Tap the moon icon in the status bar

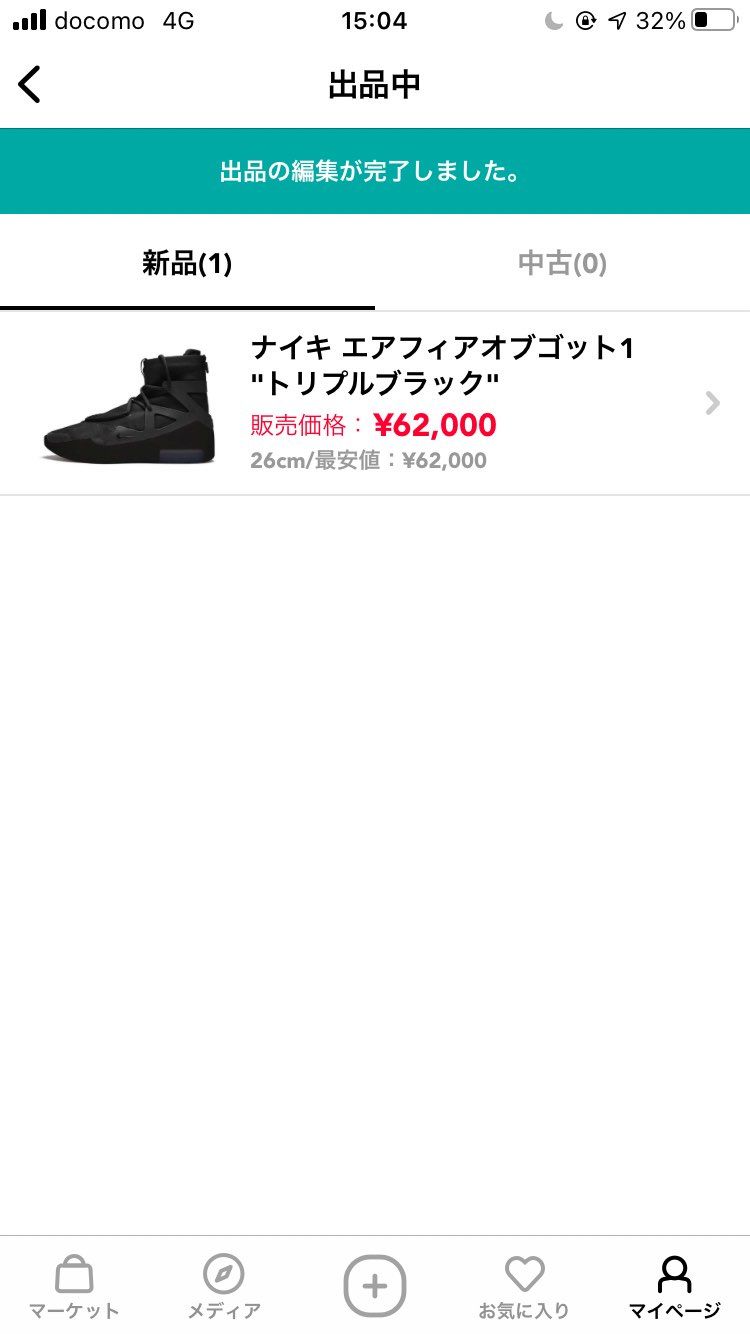point(553,18)
